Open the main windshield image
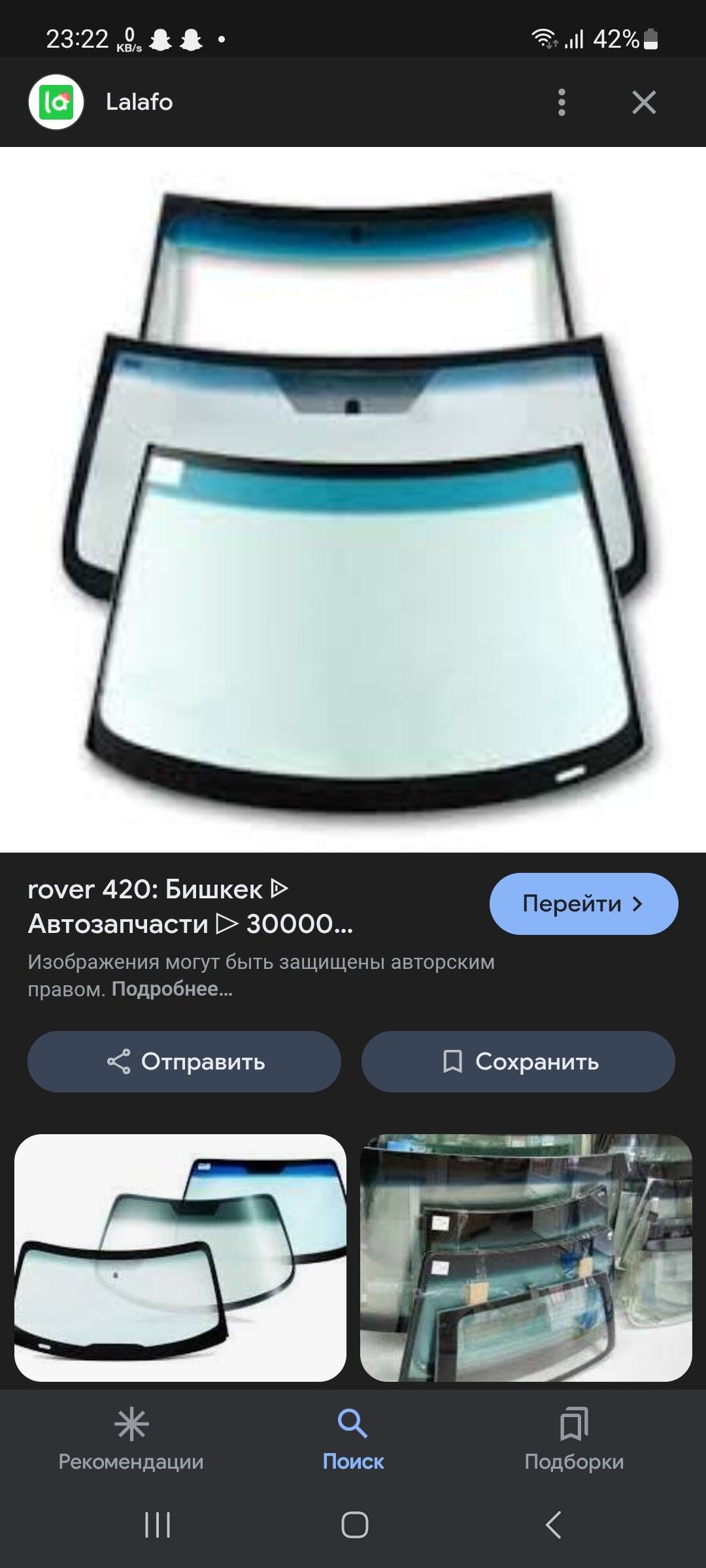Image resolution: width=706 pixels, height=1568 pixels. (x=353, y=500)
